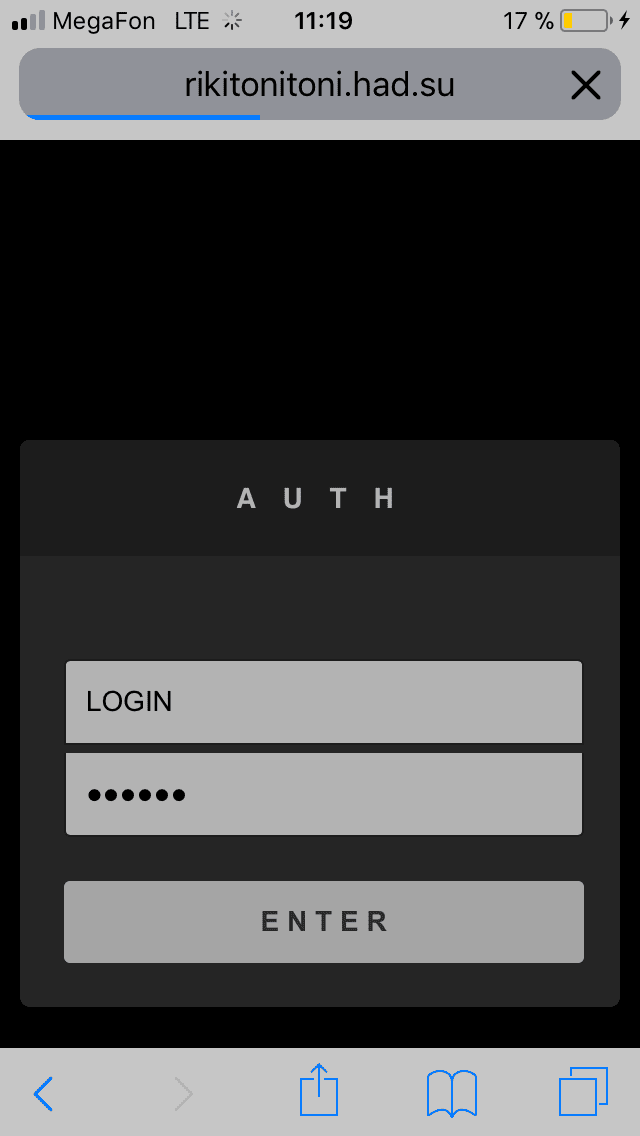The width and height of the screenshot is (640, 1136).
Task: Focus the LOGIN text field
Action: coord(323,702)
